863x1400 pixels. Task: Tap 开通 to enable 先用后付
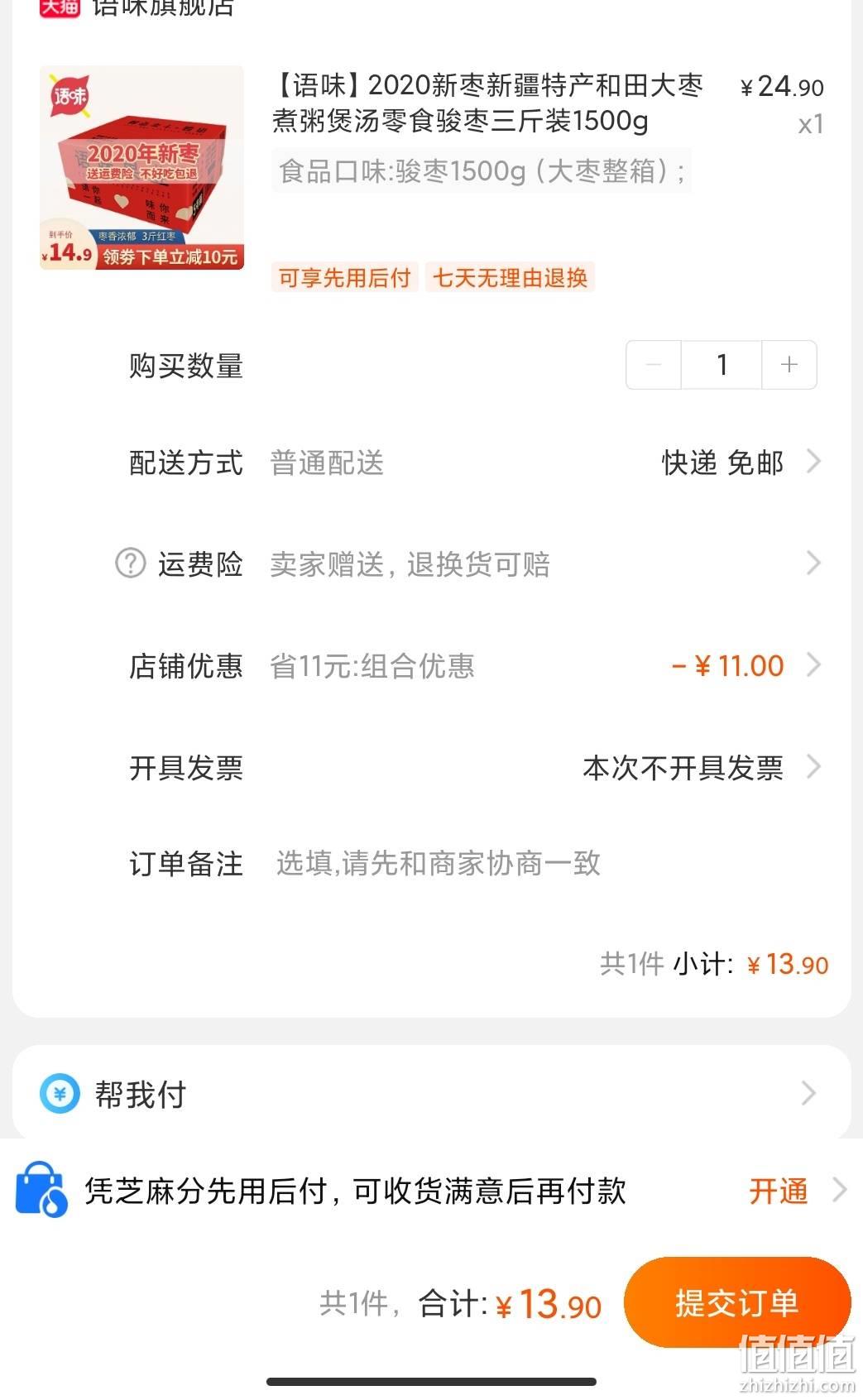tap(779, 1191)
